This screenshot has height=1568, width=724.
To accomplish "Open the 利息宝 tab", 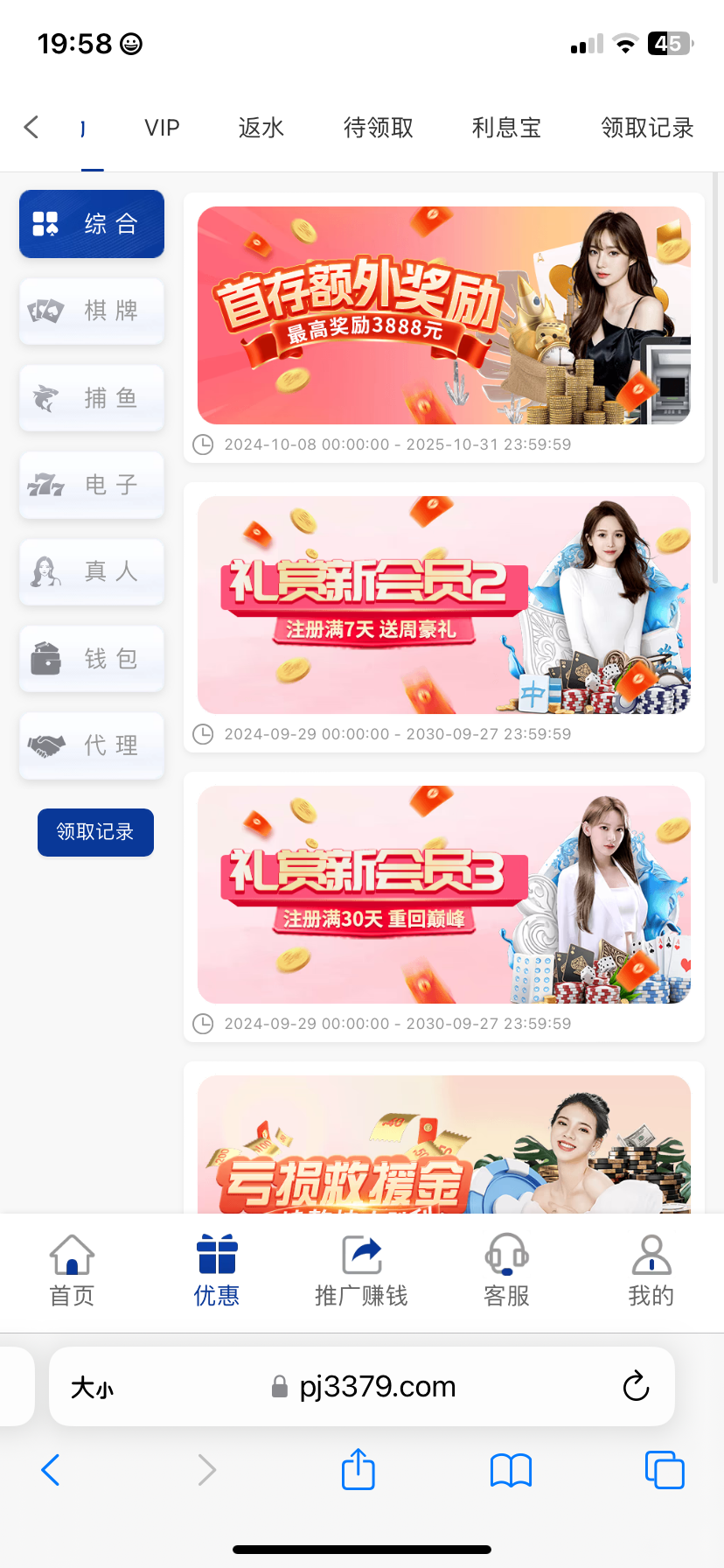I will (506, 128).
